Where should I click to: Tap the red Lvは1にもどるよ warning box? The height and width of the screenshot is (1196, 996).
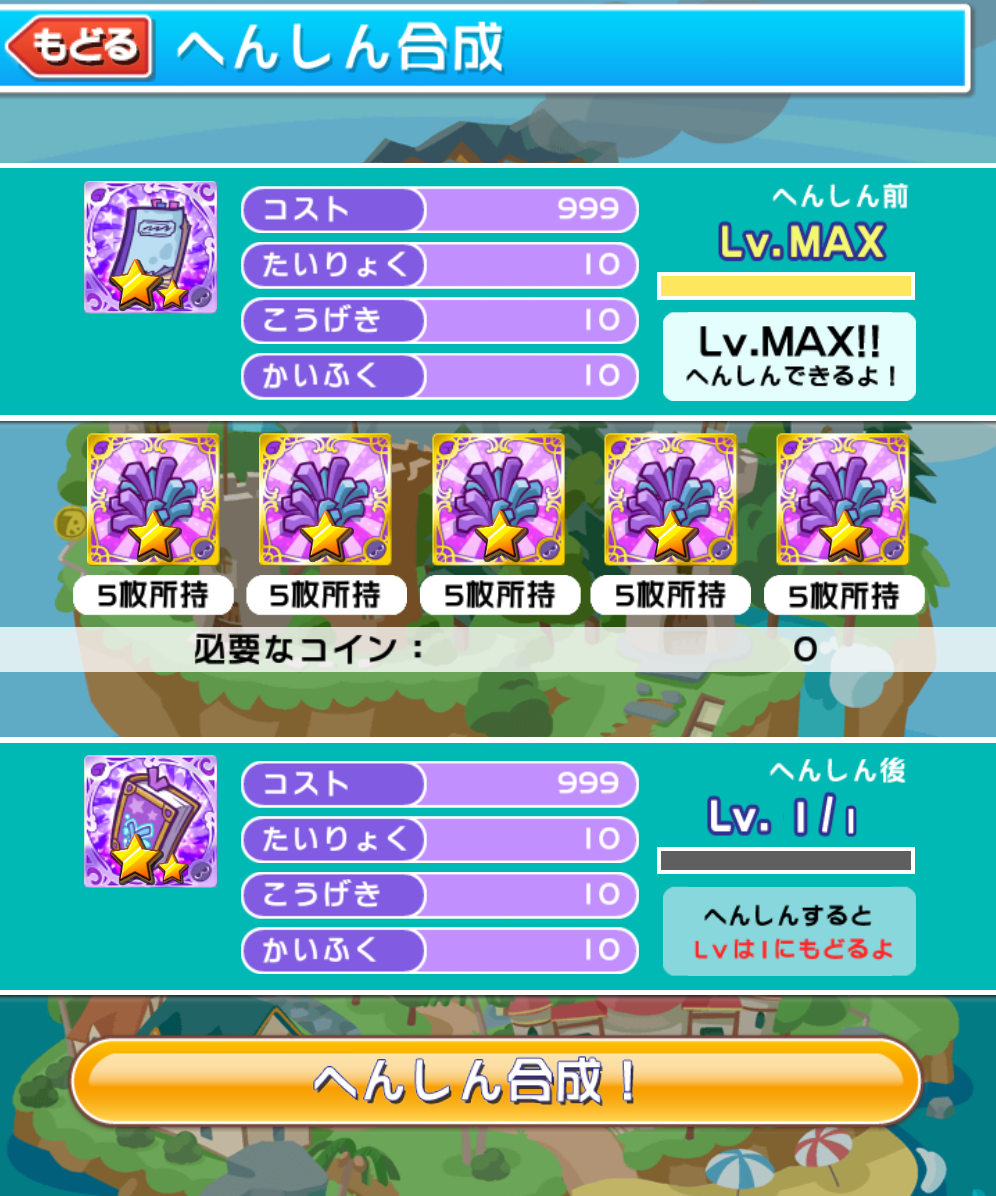[788, 930]
